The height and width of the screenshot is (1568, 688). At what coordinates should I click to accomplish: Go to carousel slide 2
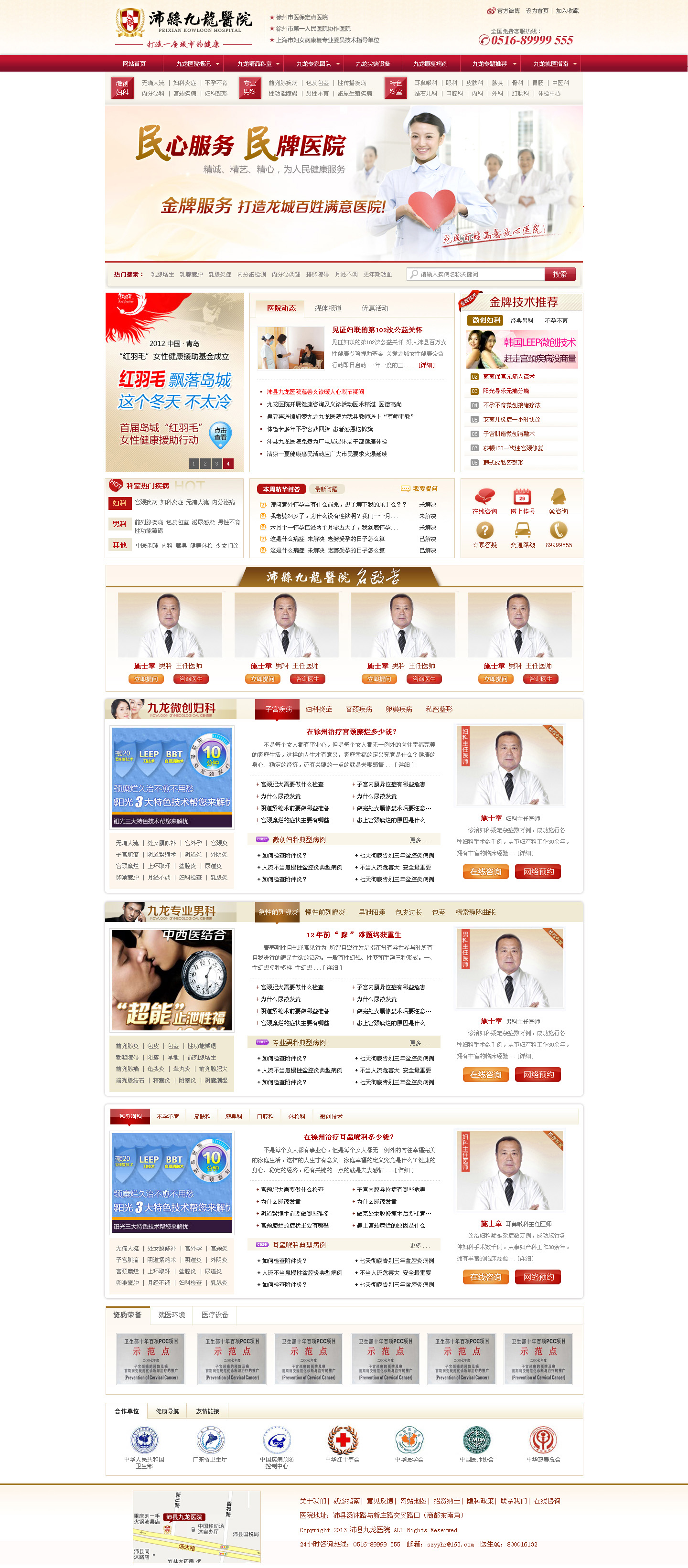205,464
